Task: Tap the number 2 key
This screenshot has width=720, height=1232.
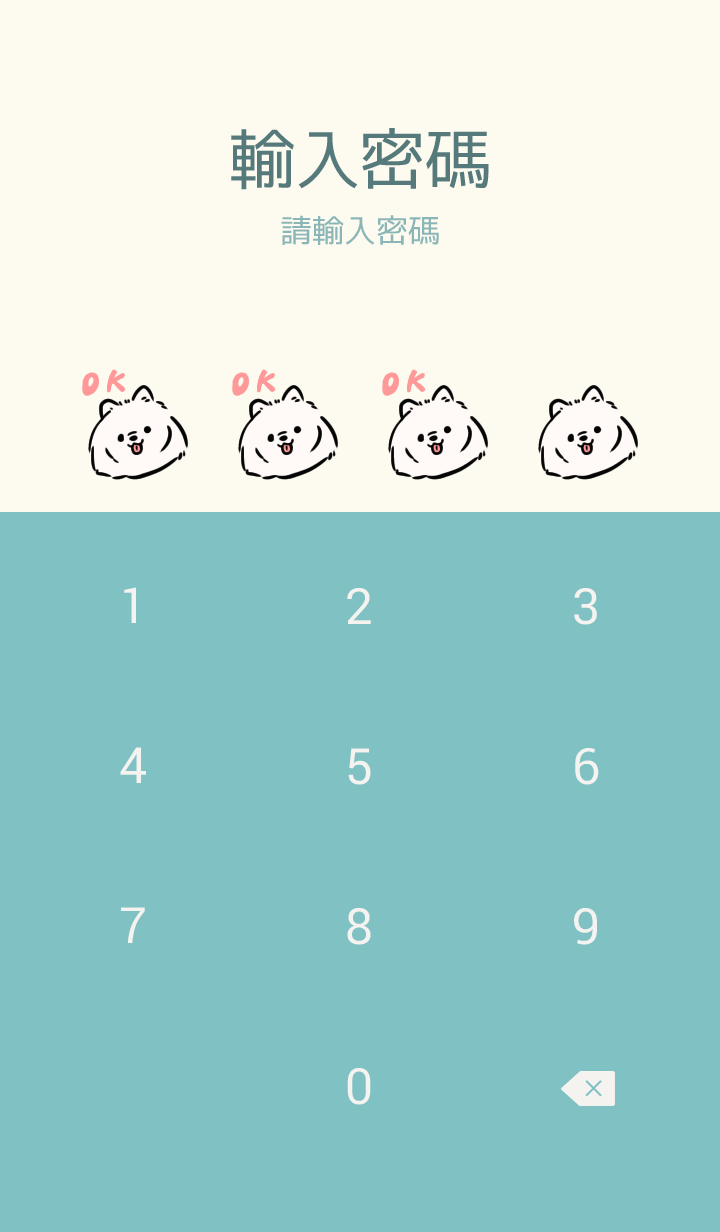Action: (x=359, y=607)
